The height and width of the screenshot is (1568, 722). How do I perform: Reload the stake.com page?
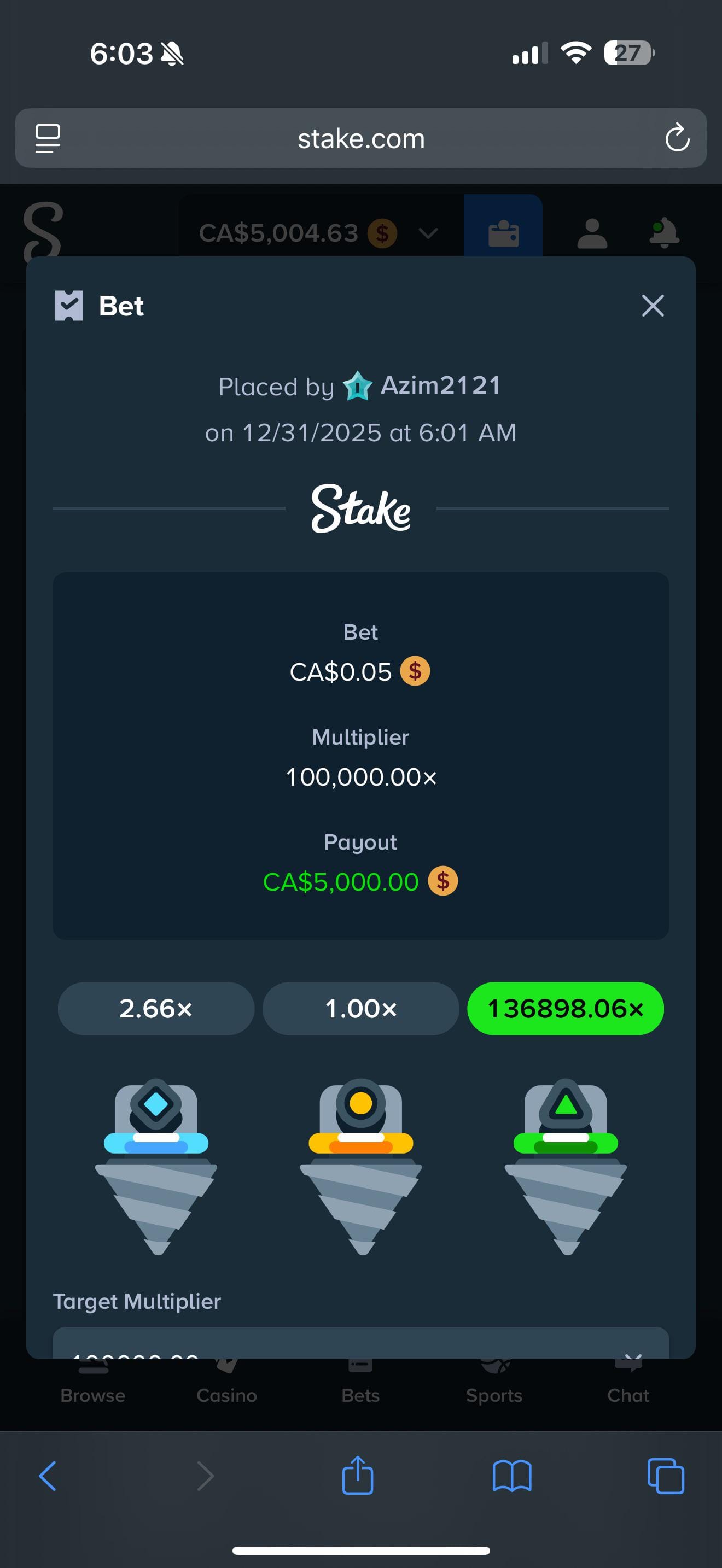tap(677, 138)
